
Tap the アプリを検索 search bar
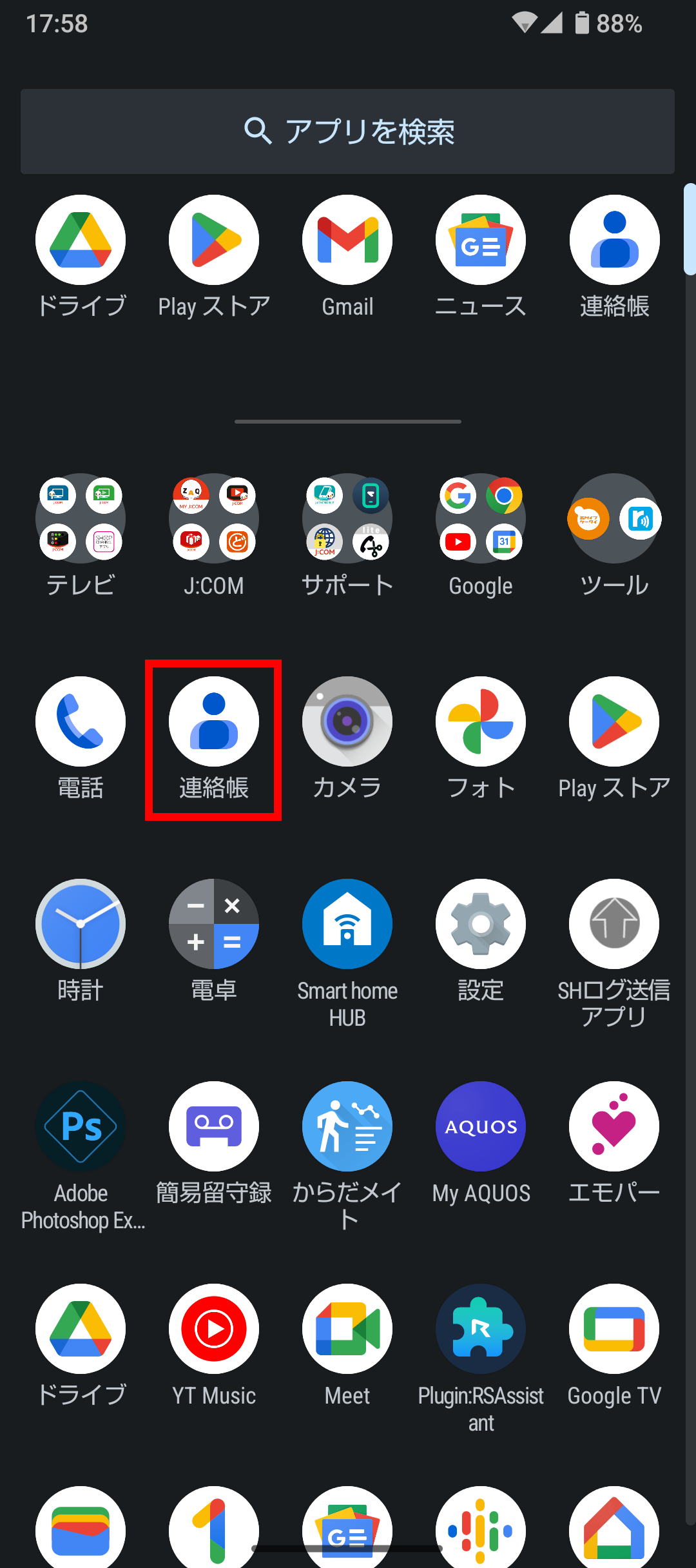[347, 132]
